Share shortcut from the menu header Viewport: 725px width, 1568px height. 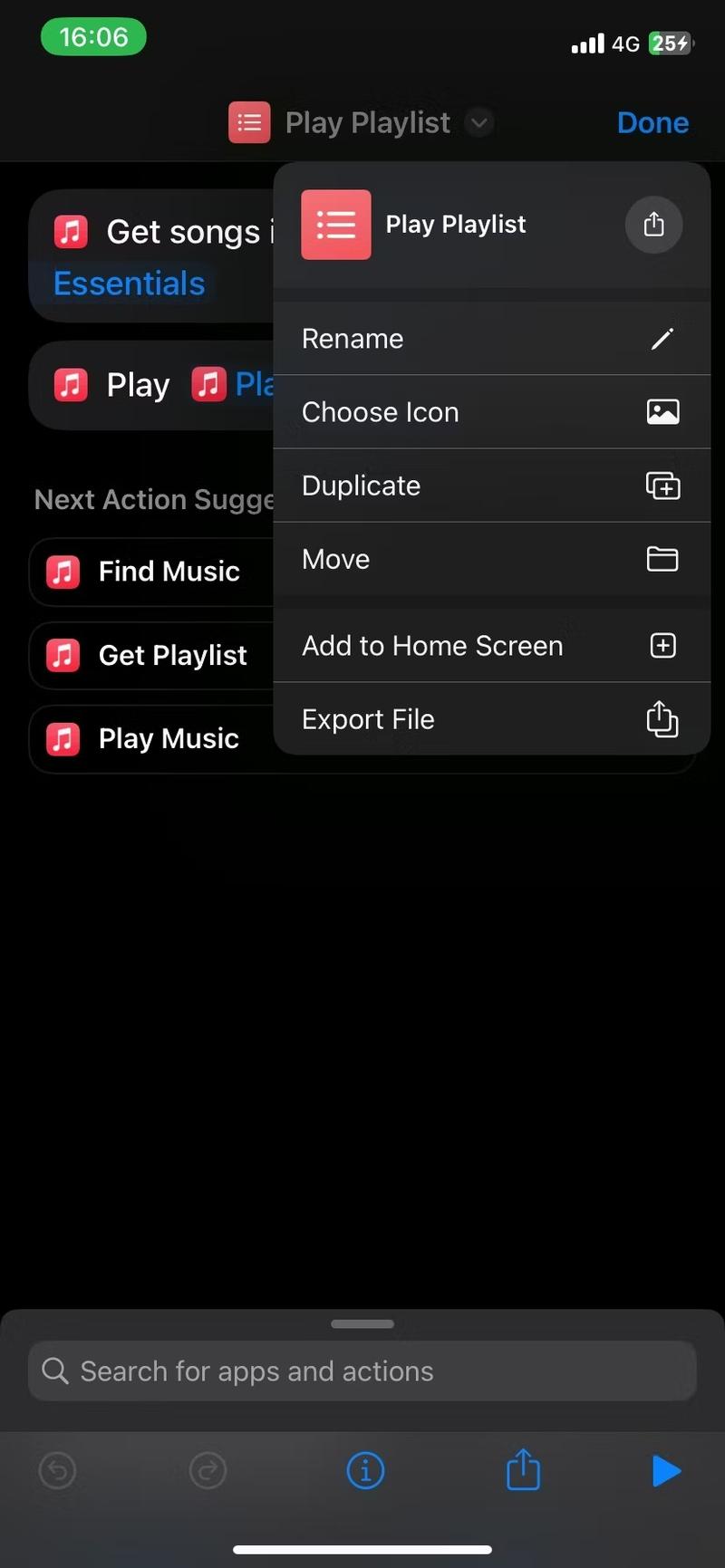pyautogui.click(x=653, y=224)
